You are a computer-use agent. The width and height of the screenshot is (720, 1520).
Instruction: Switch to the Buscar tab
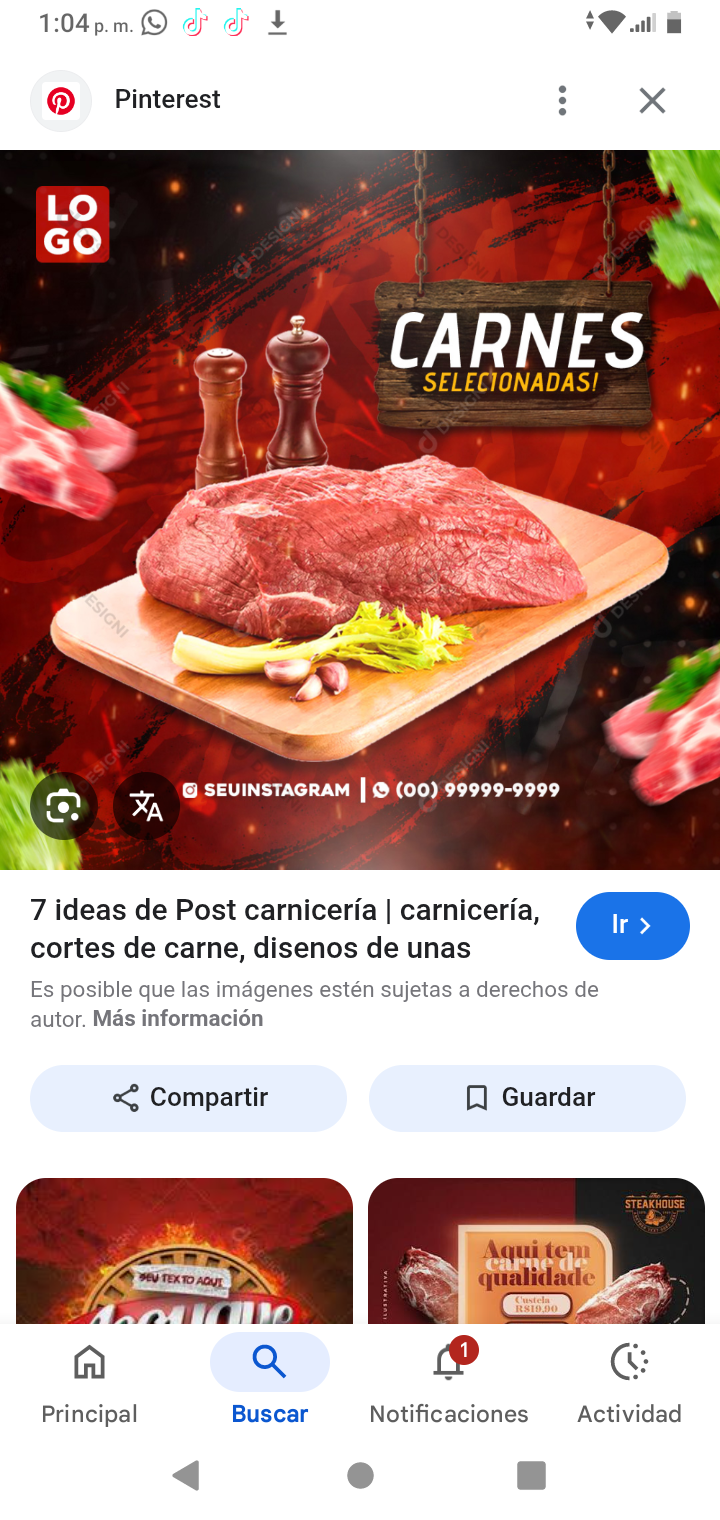click(x=269, y=1384)
